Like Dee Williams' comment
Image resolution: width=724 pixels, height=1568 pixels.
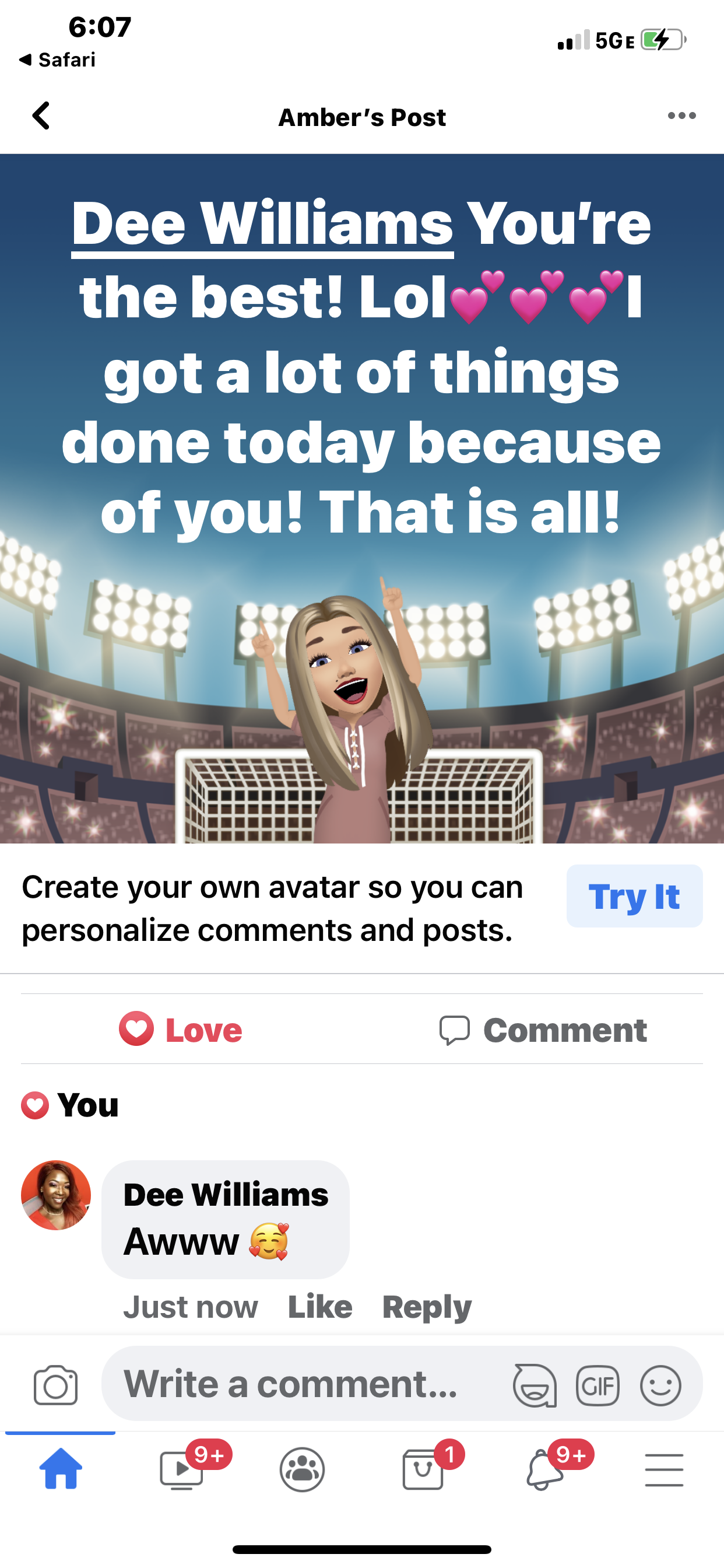[320, 1307]
